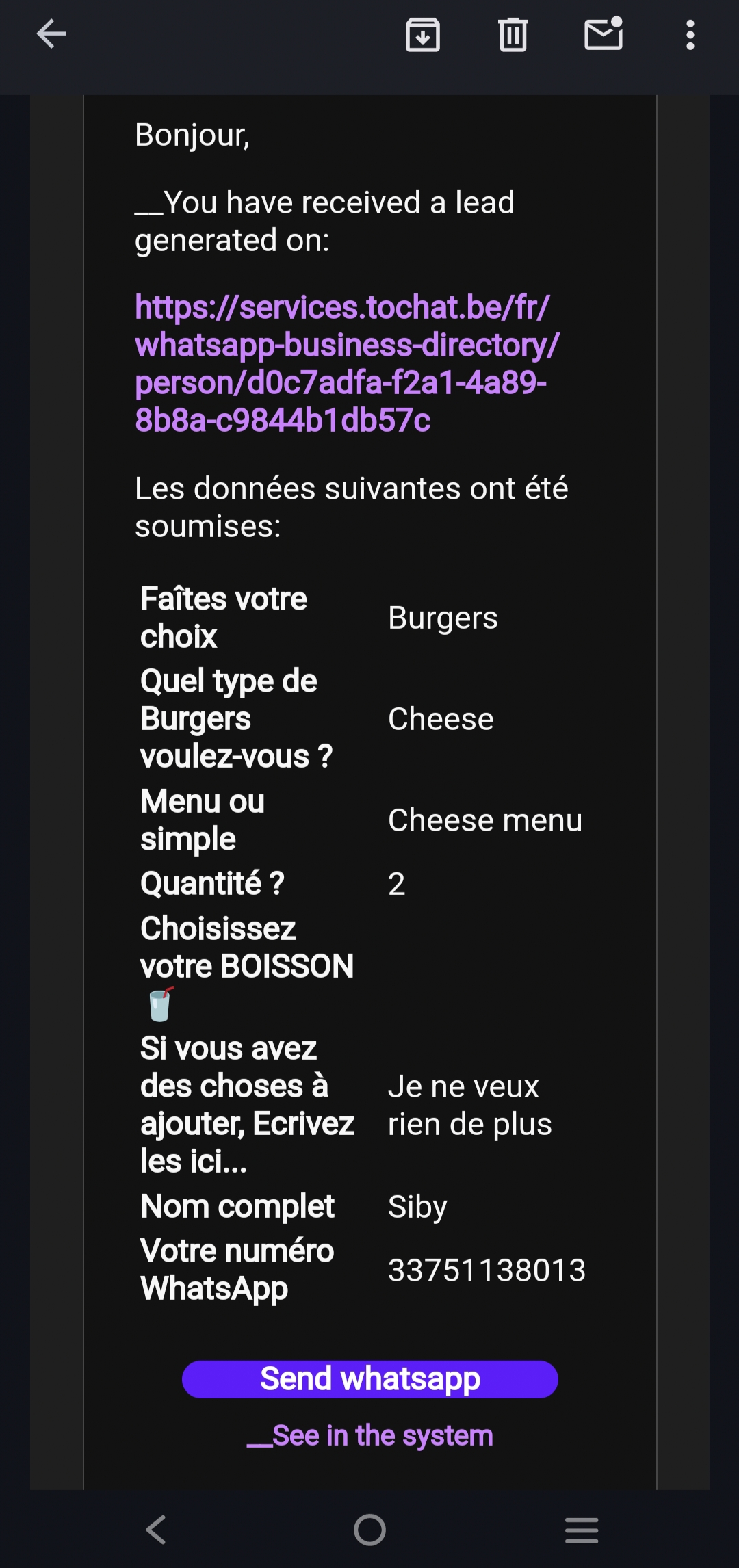Delete this email
739x1568 pixels.
513,35
